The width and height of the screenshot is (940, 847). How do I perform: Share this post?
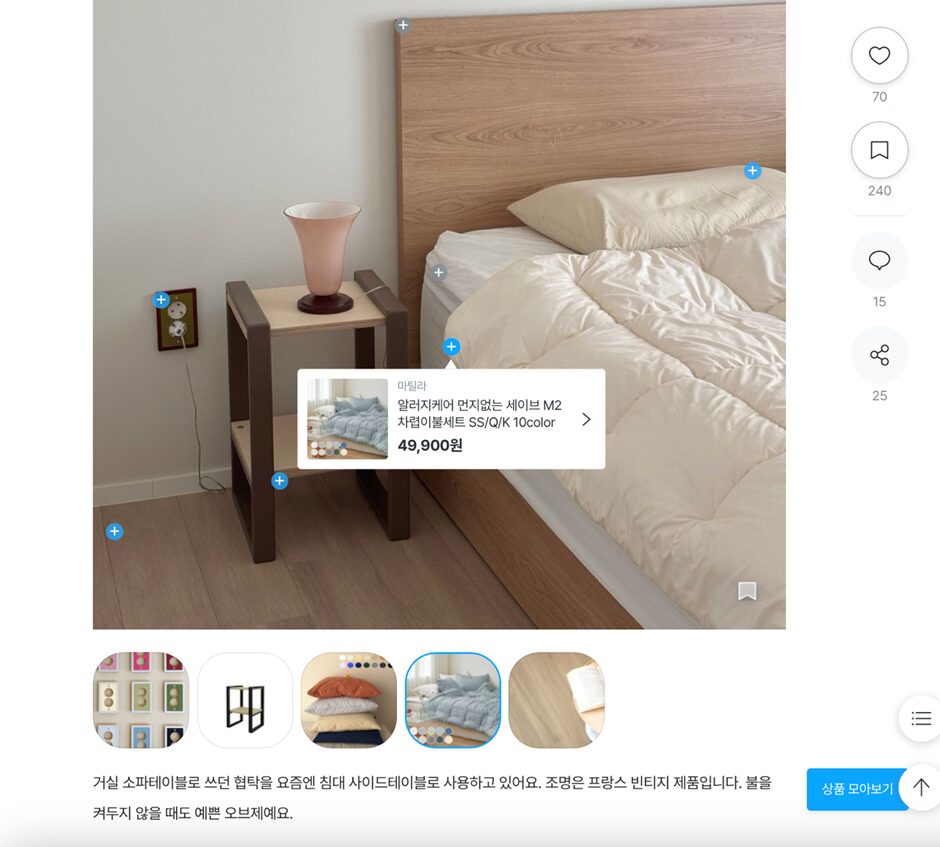pyautogui.click(x=879, y=355)
